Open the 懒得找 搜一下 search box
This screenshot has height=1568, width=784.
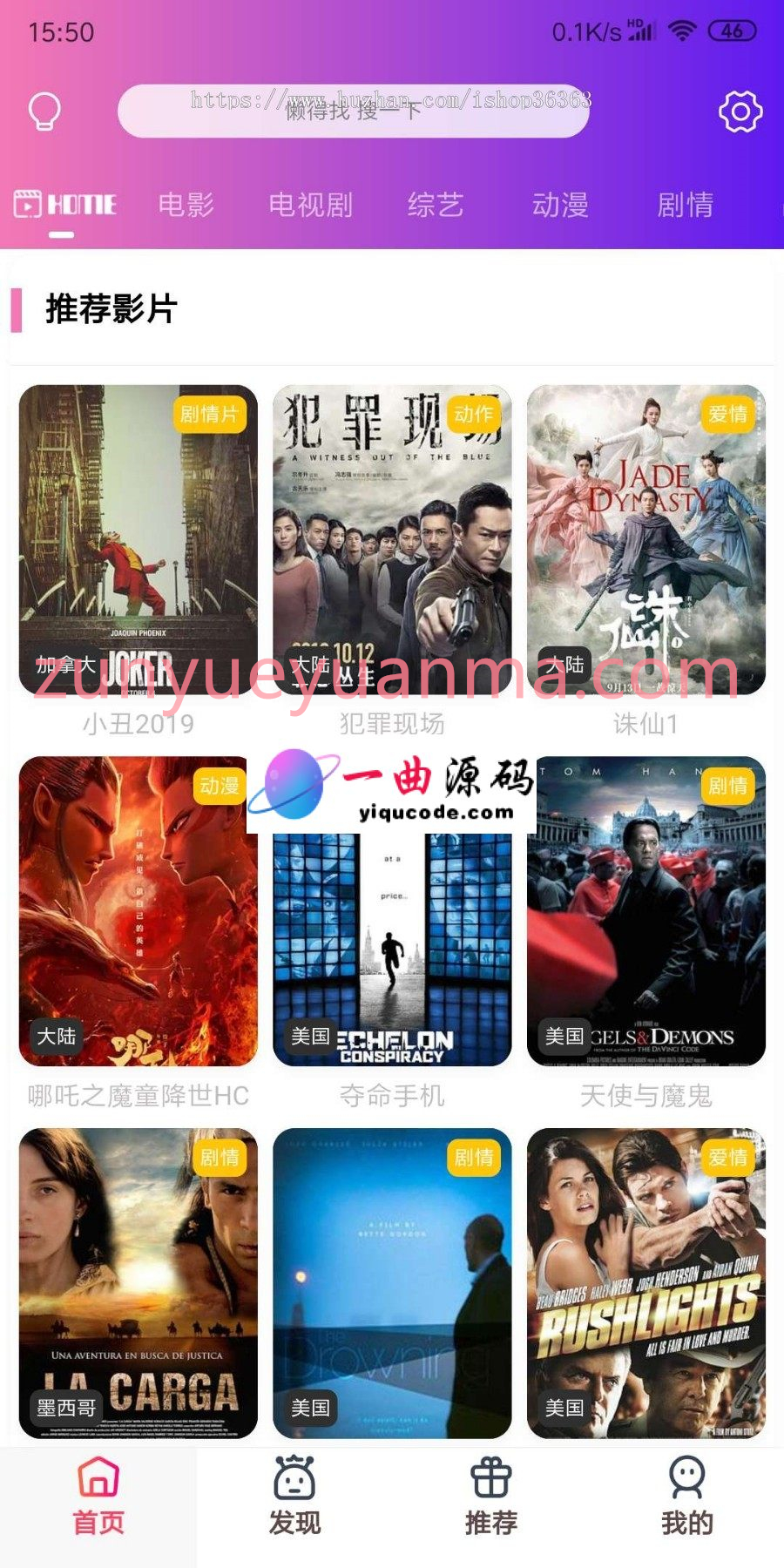(354, 111)
